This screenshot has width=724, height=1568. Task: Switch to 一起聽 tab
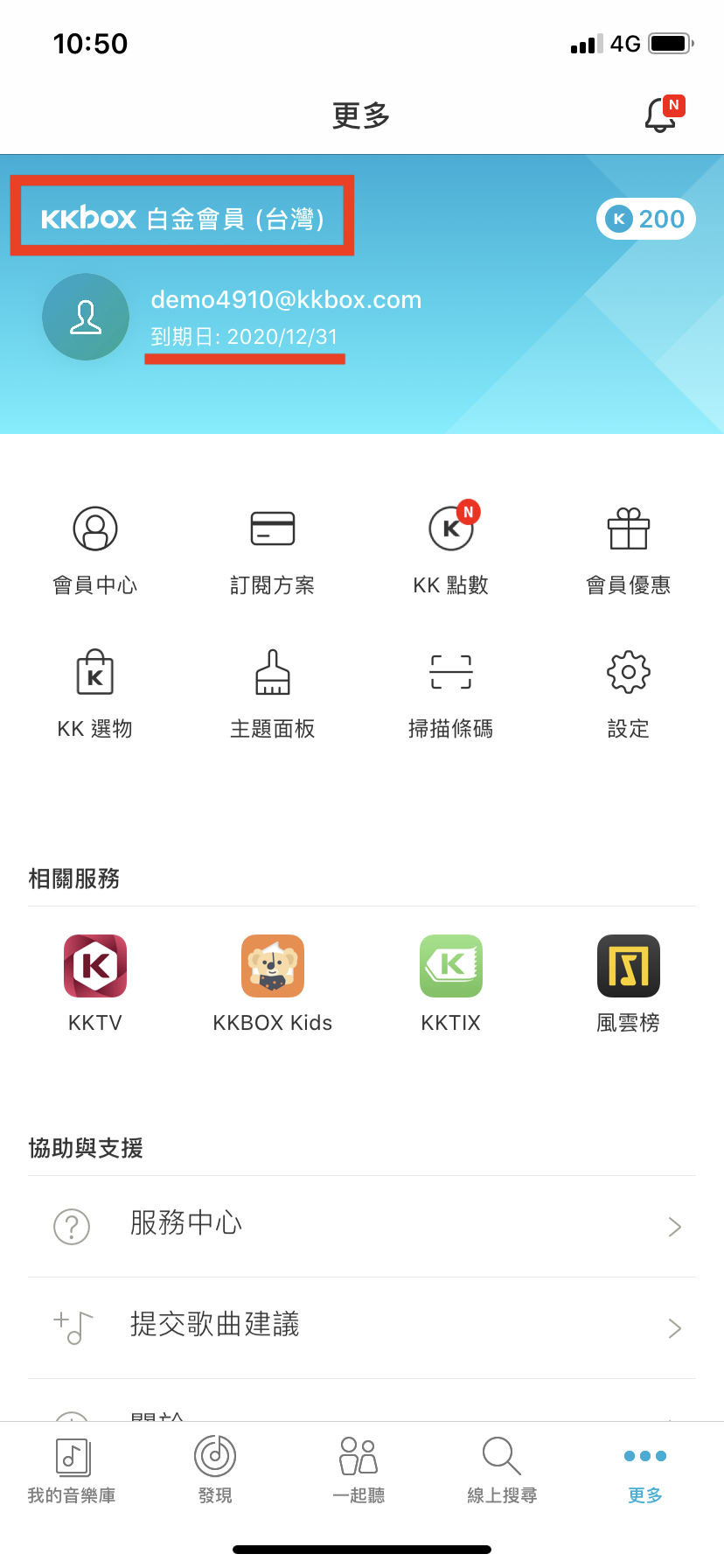click(359, 1470)
